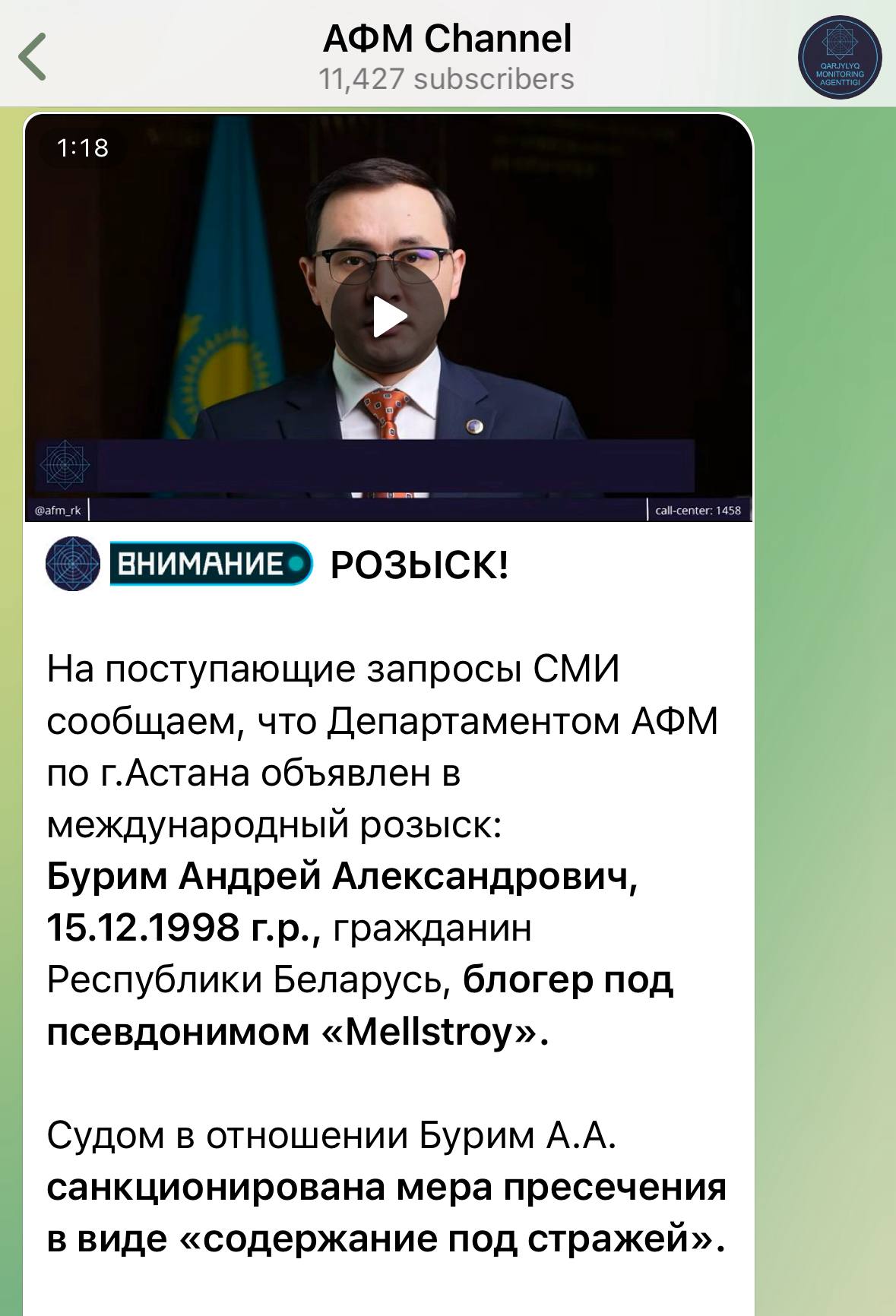
Task: Go back from the channel
Action: pyautogui.click(x=32, y=56)
